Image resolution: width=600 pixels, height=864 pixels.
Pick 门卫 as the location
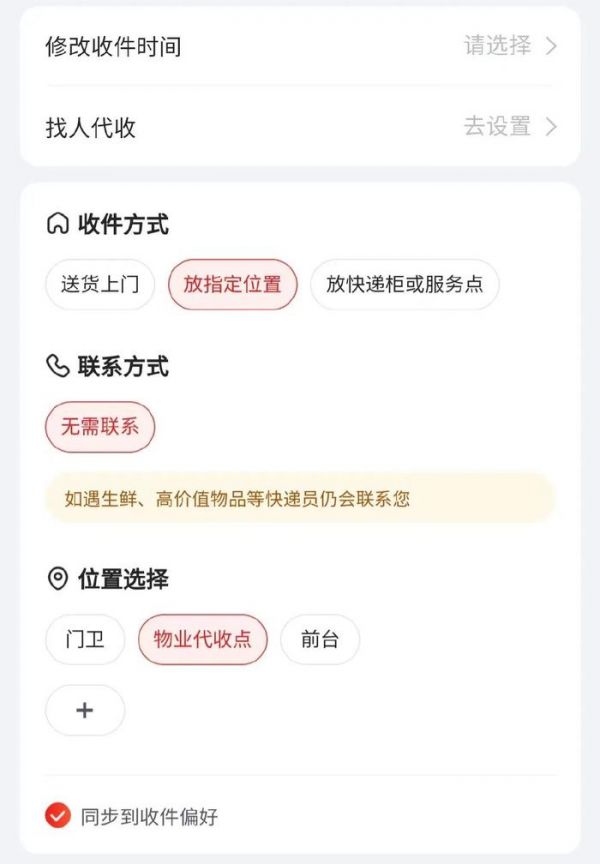(x=85, y=639)
